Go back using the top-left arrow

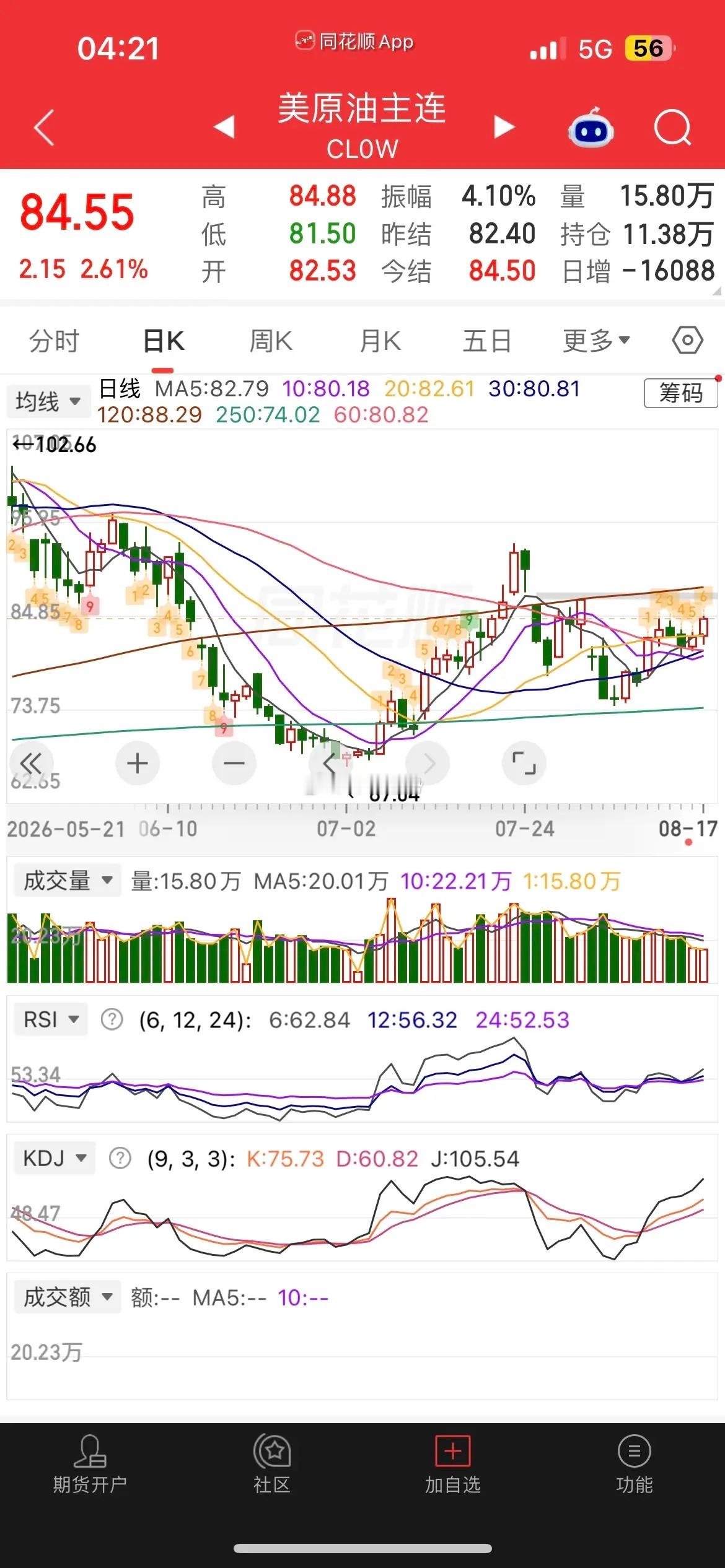(44, 128)
